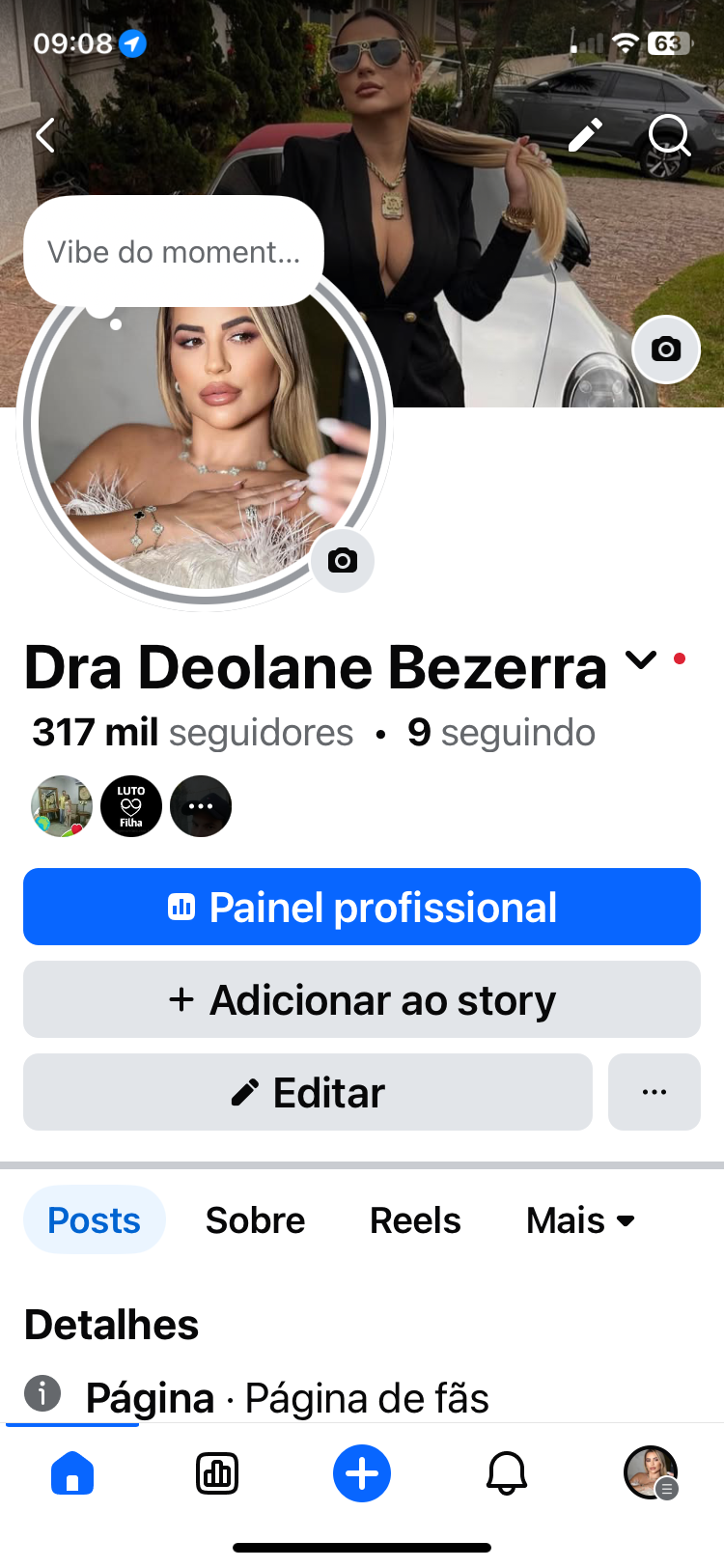Open the insights chart tab

click(217, 1473)
